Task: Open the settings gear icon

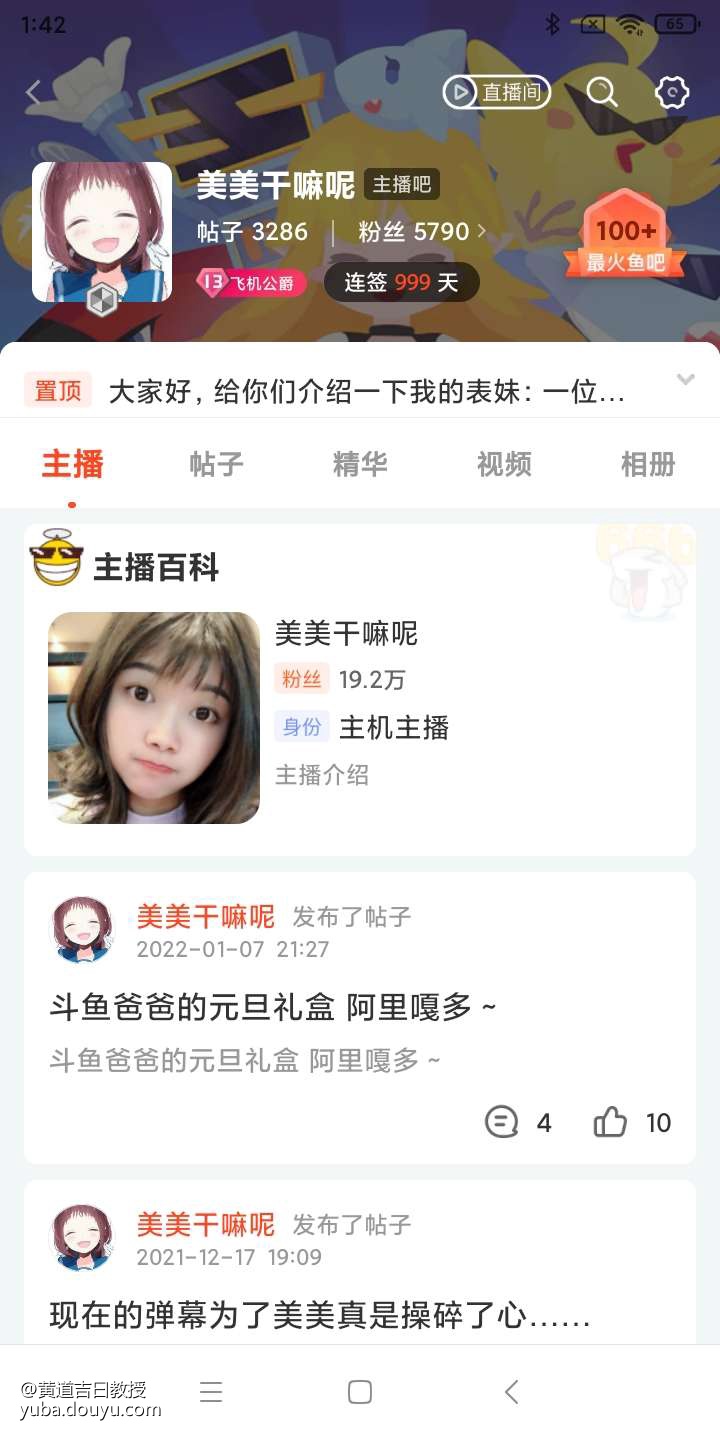Action: coord(672,93)
